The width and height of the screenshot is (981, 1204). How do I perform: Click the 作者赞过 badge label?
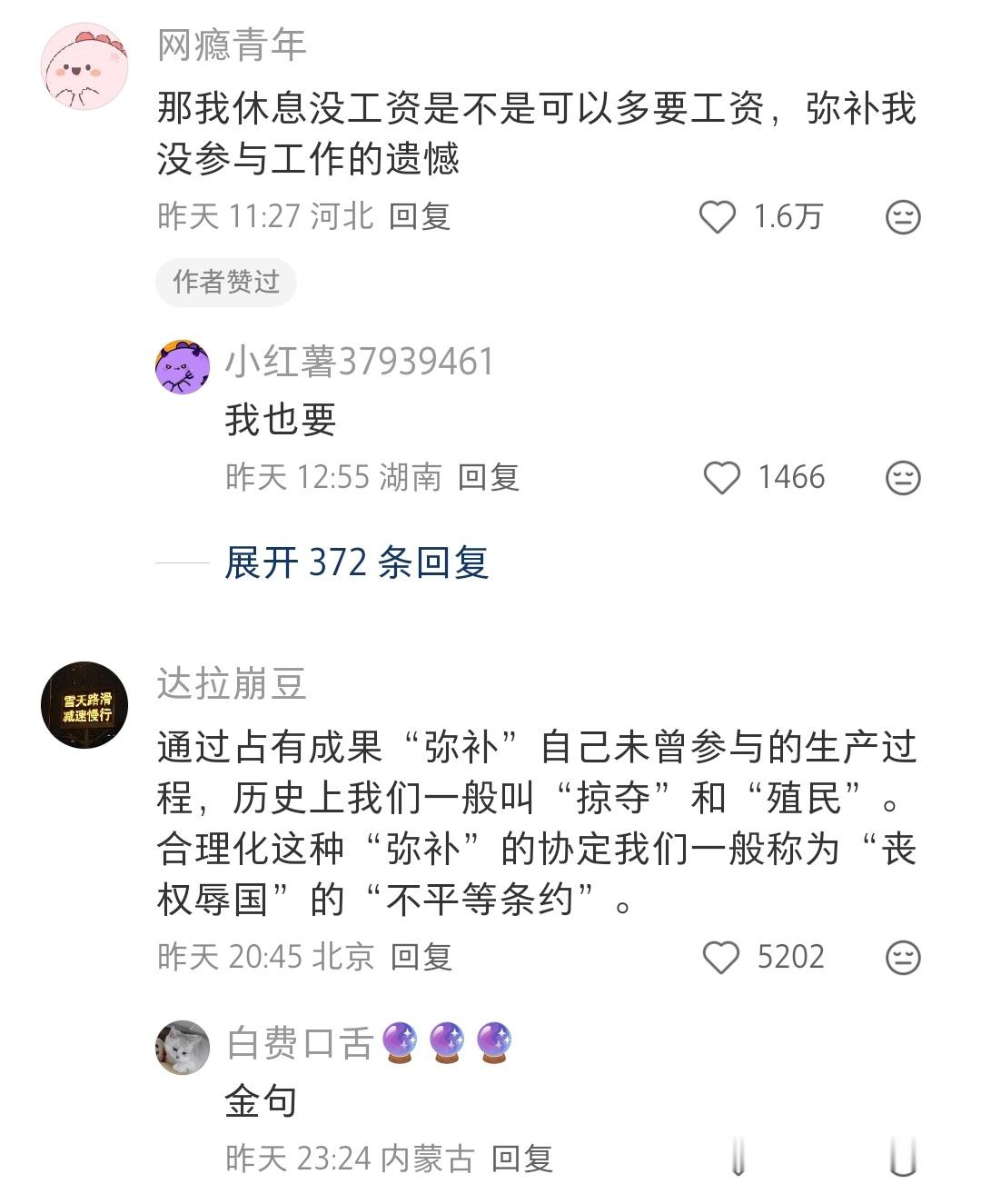point(223,283)
